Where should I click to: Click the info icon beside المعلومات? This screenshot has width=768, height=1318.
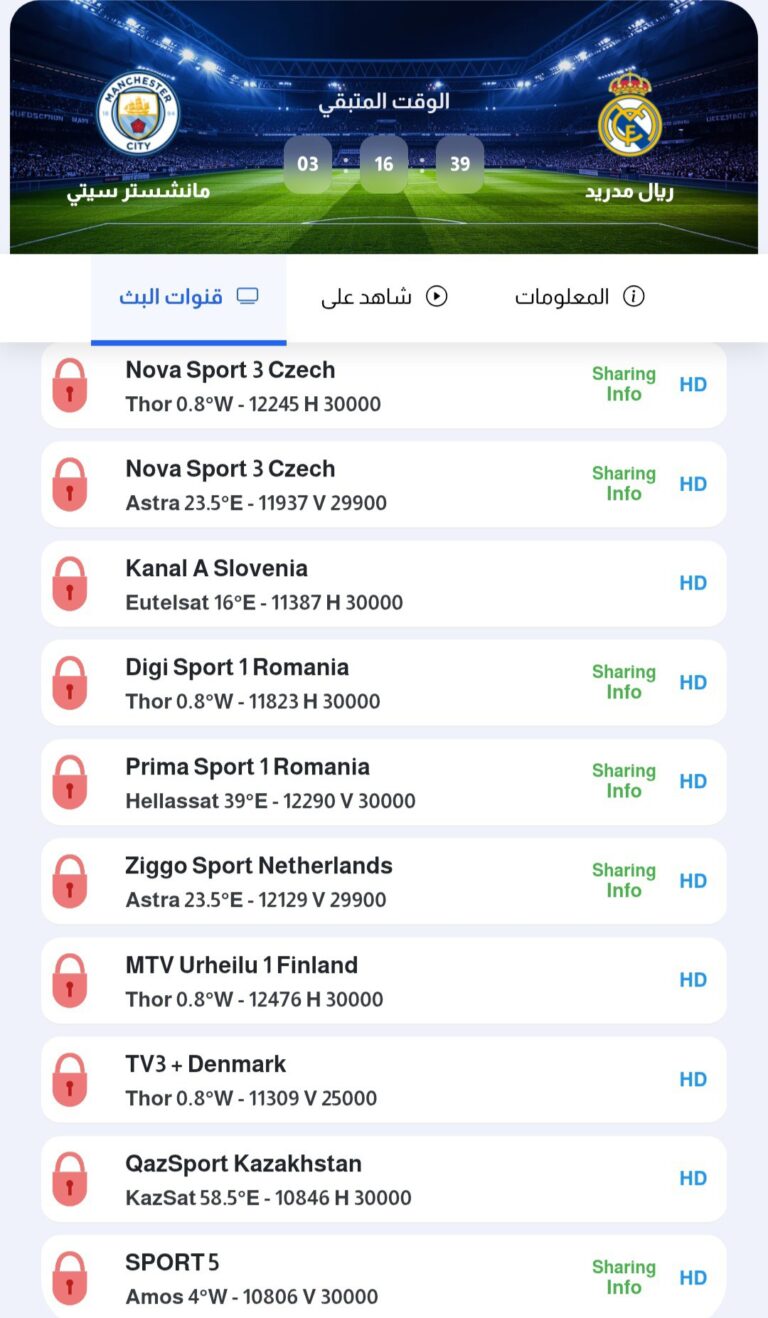point(632,296)
